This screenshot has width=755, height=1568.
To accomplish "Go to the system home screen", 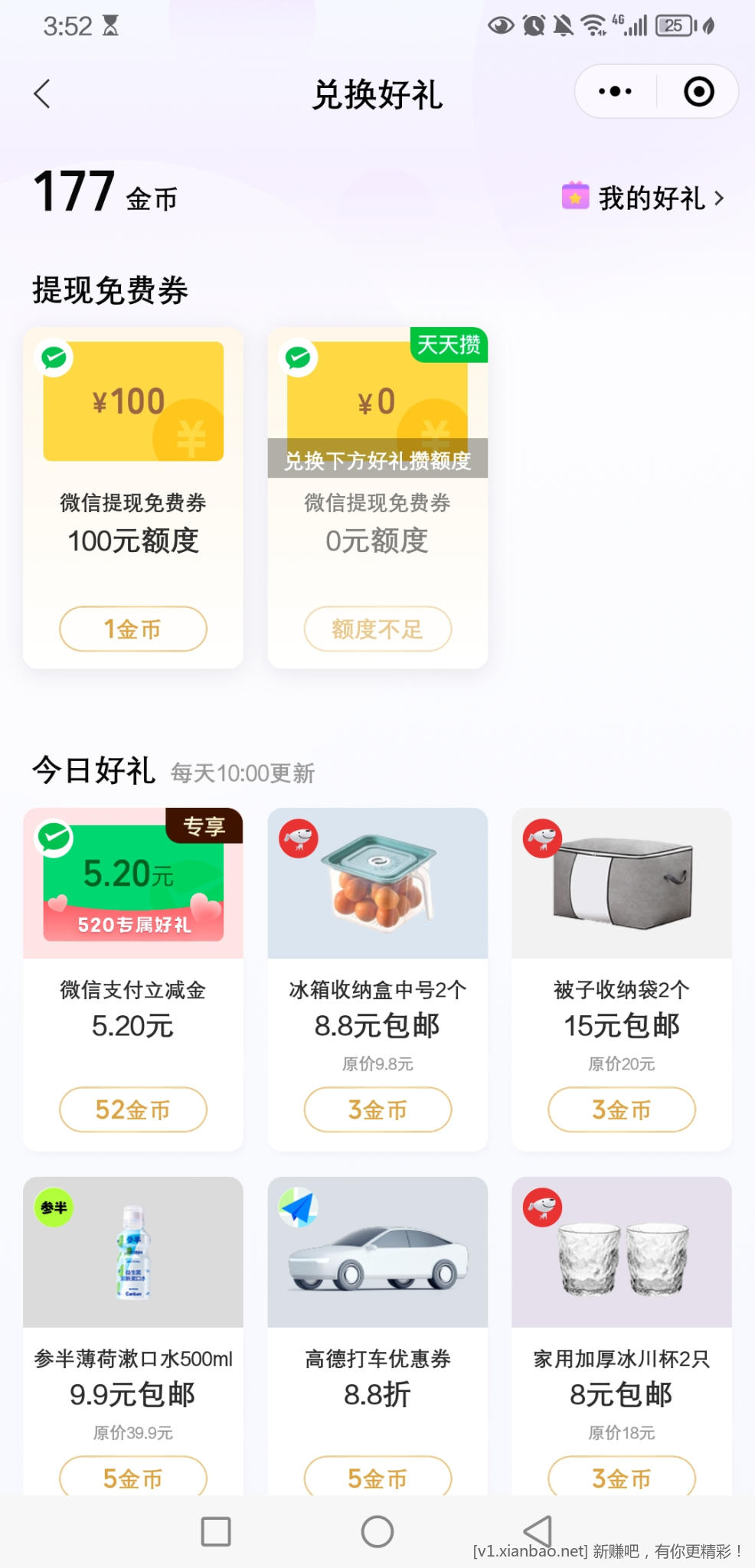I will (x=377, y=1531).
